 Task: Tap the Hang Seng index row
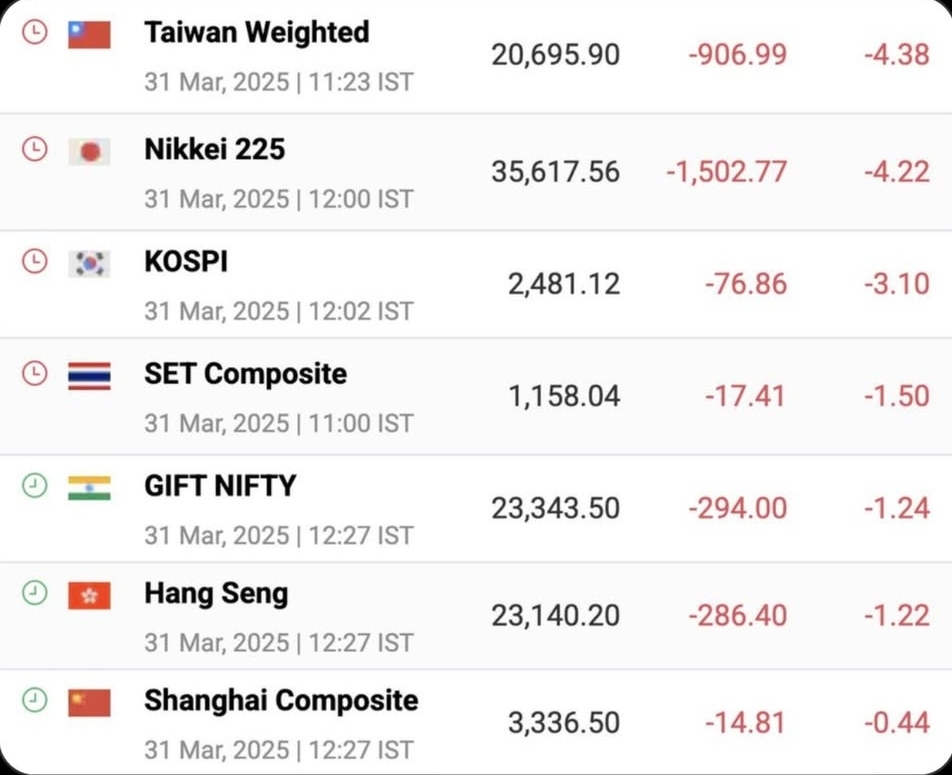[x=216, y=594]
